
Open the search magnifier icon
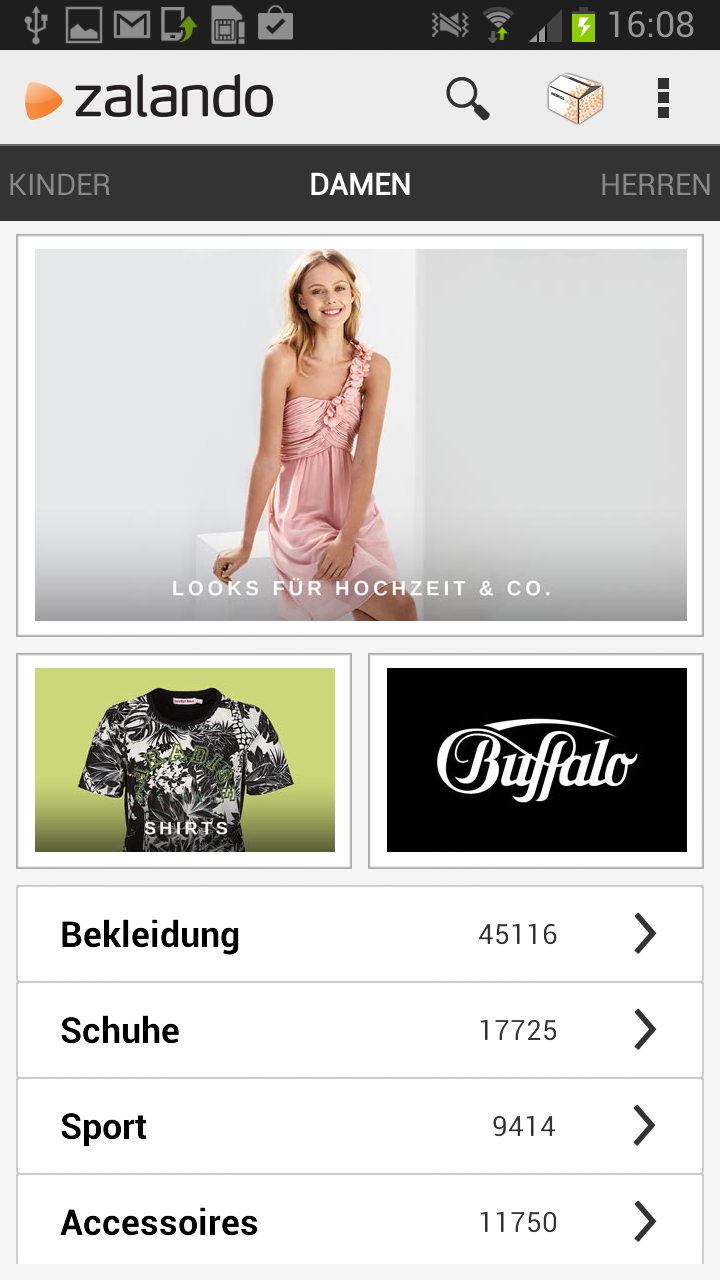[467, 99]
